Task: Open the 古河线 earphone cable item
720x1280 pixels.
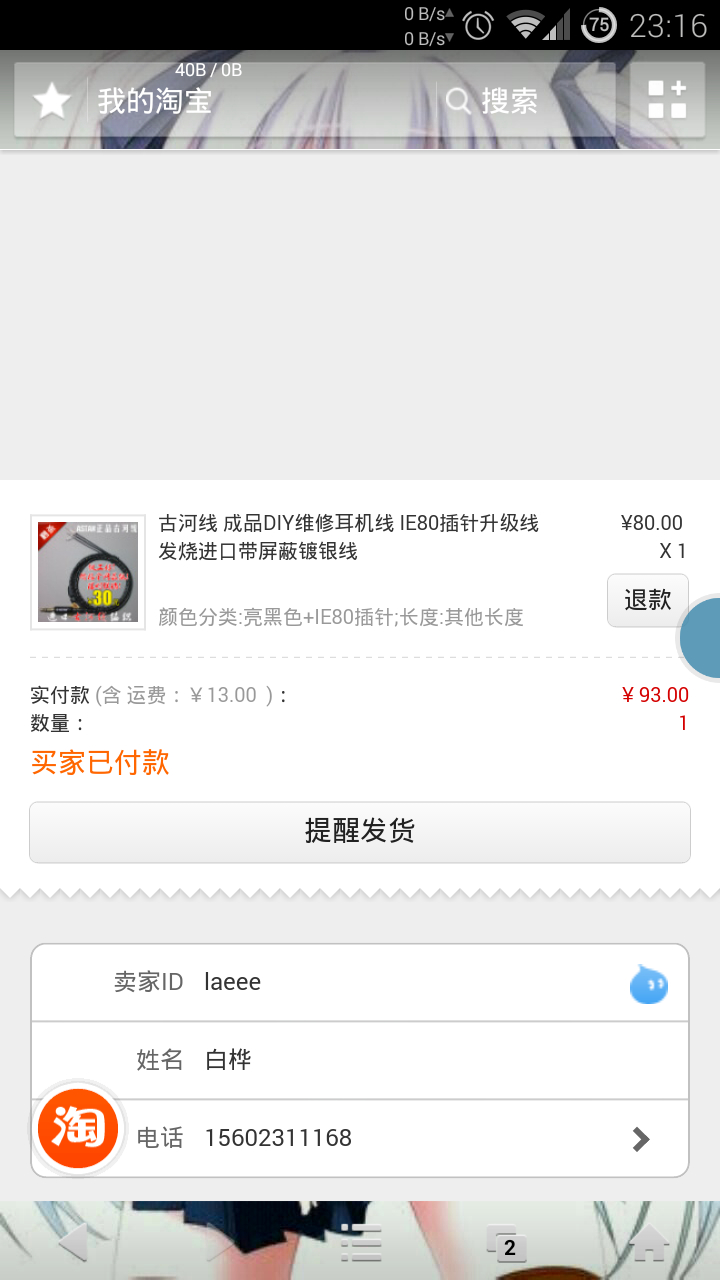Action: 348,537
